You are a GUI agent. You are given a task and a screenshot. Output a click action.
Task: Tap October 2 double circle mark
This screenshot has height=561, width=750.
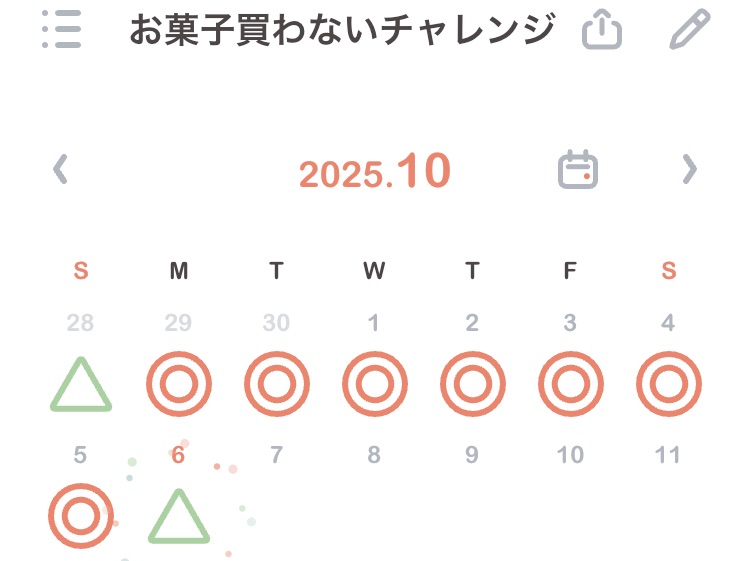tap(473, 385)
